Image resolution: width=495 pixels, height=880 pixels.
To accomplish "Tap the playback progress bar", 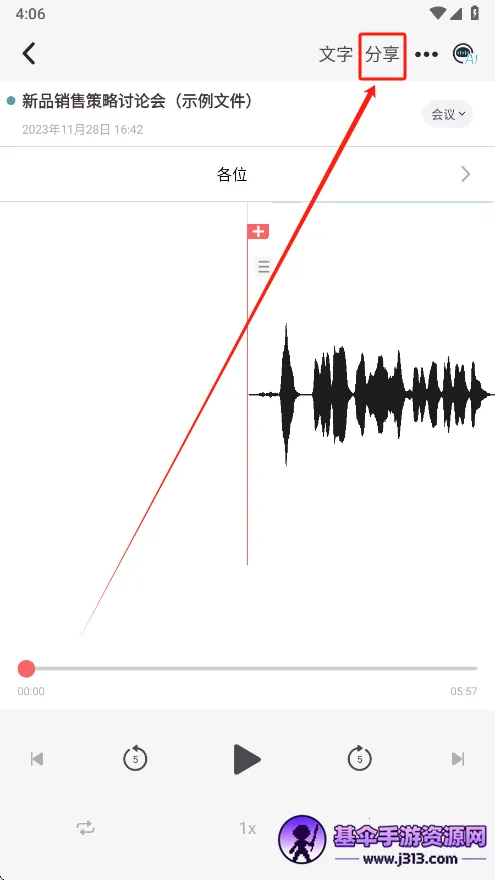I will 248,668.
